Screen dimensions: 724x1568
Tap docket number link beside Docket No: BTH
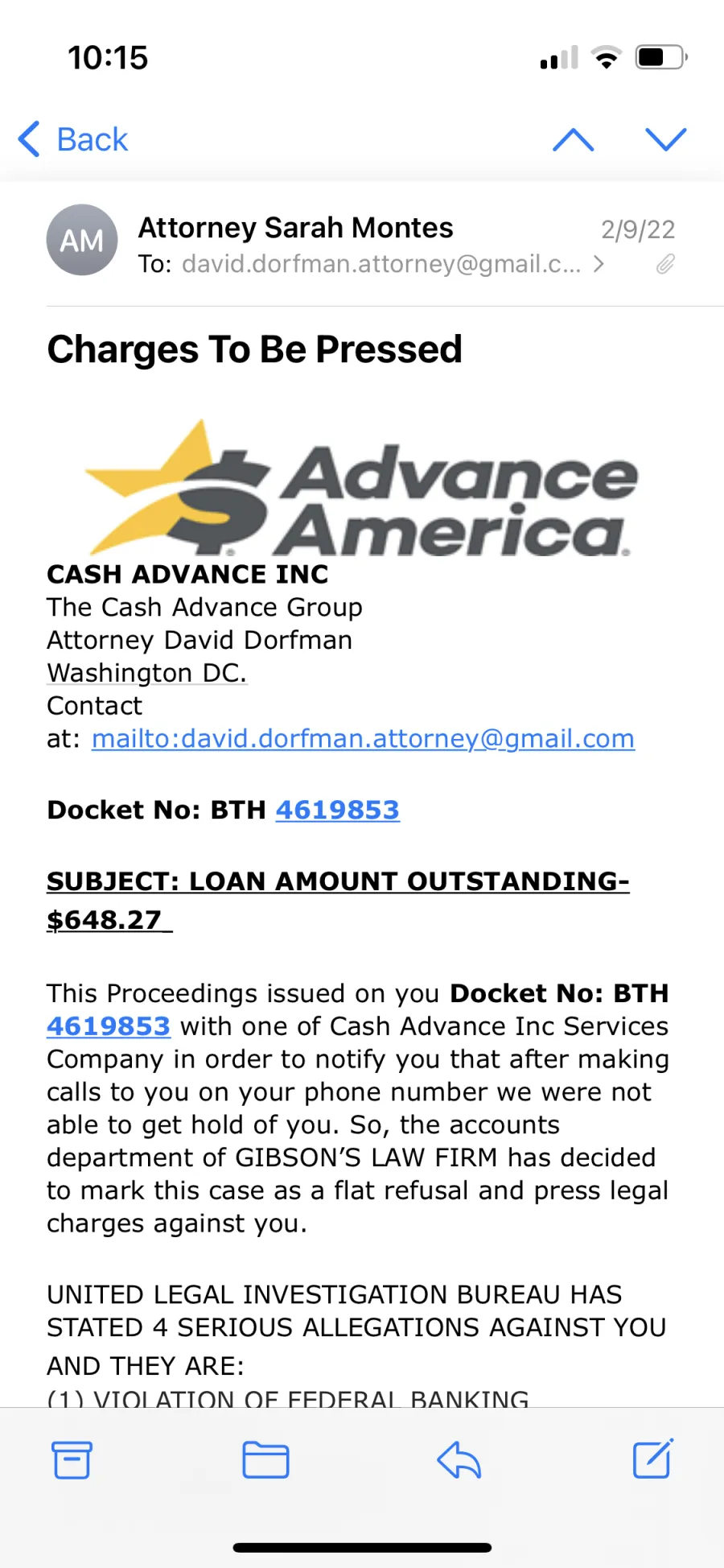[x=338, y=810]
